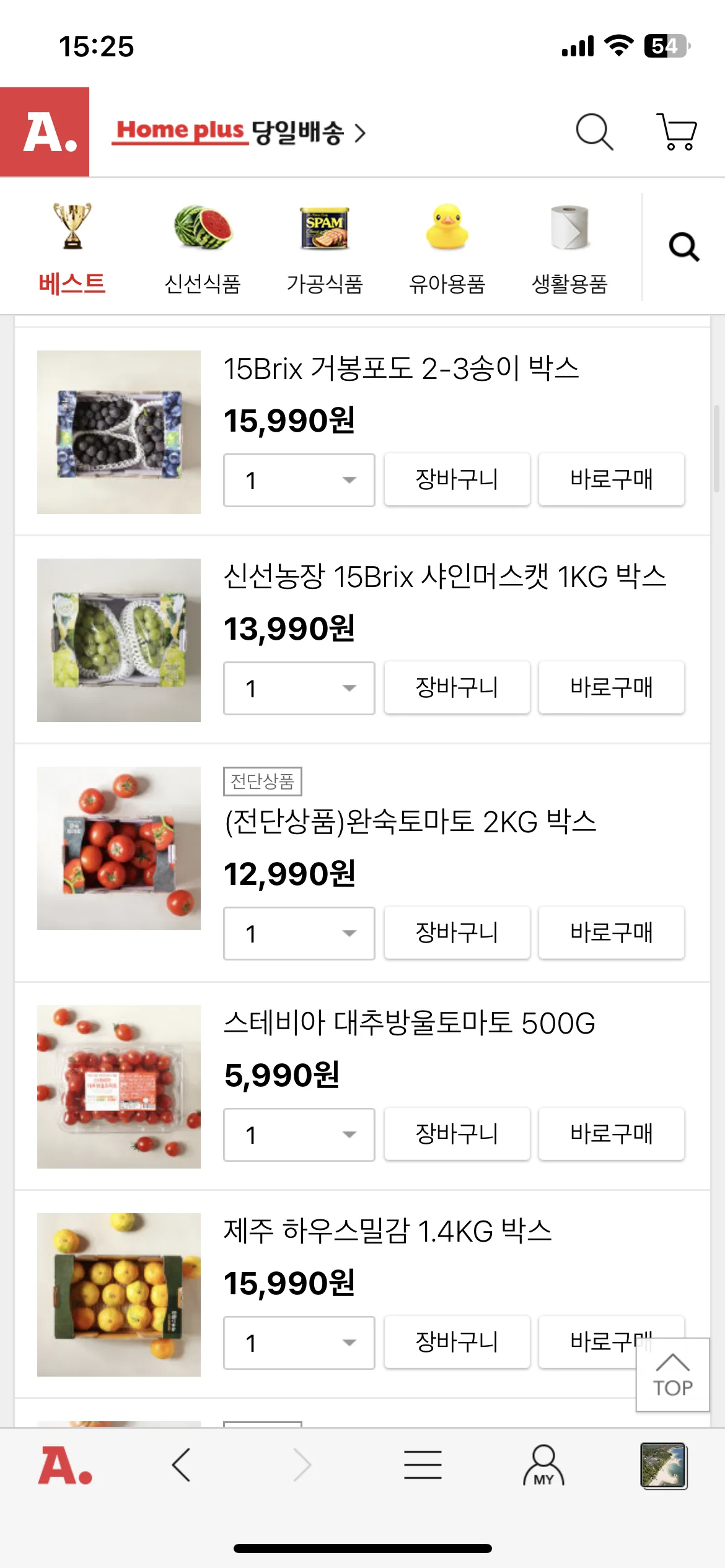This screenshot has width=725, height=1568.
Task: Open the 15Brix 거봉포도 product image
Action: 119,432
